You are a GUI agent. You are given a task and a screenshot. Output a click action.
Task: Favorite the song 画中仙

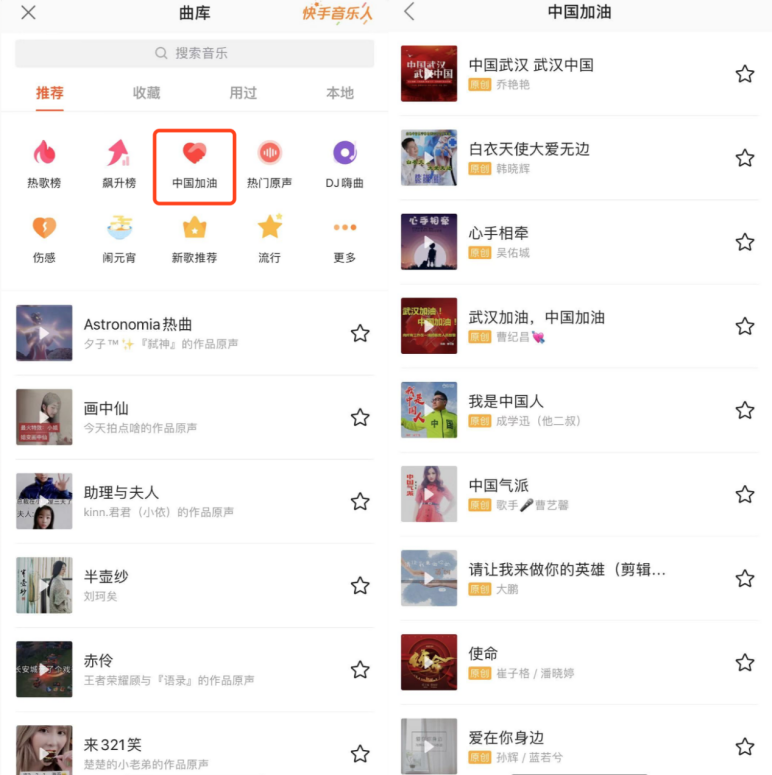tap(360, 418)
